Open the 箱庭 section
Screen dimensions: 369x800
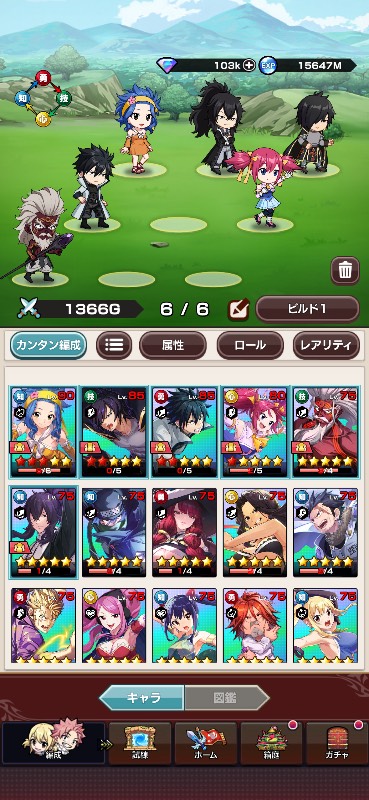pos(272,743)
